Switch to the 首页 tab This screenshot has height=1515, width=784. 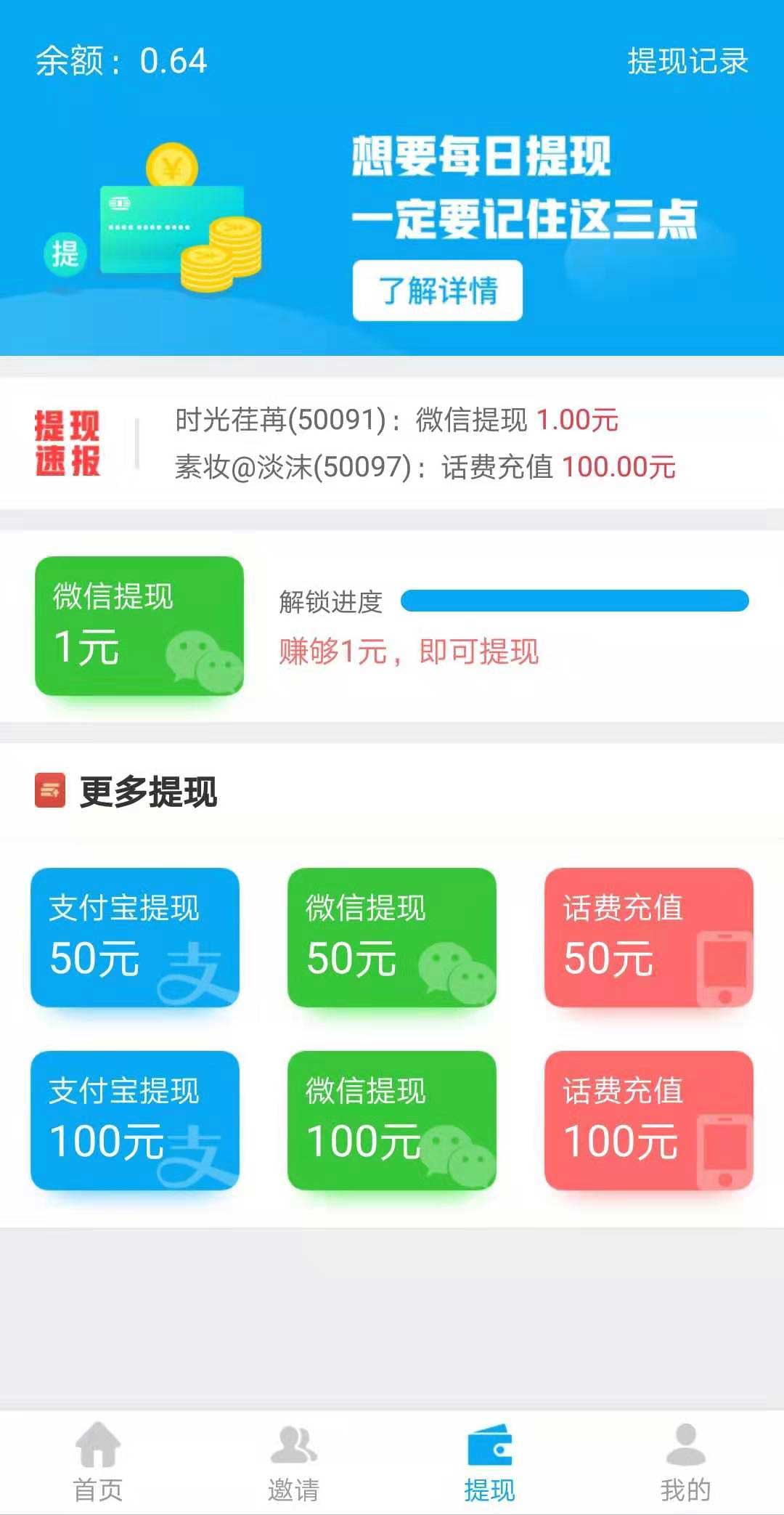[98, 1463]
